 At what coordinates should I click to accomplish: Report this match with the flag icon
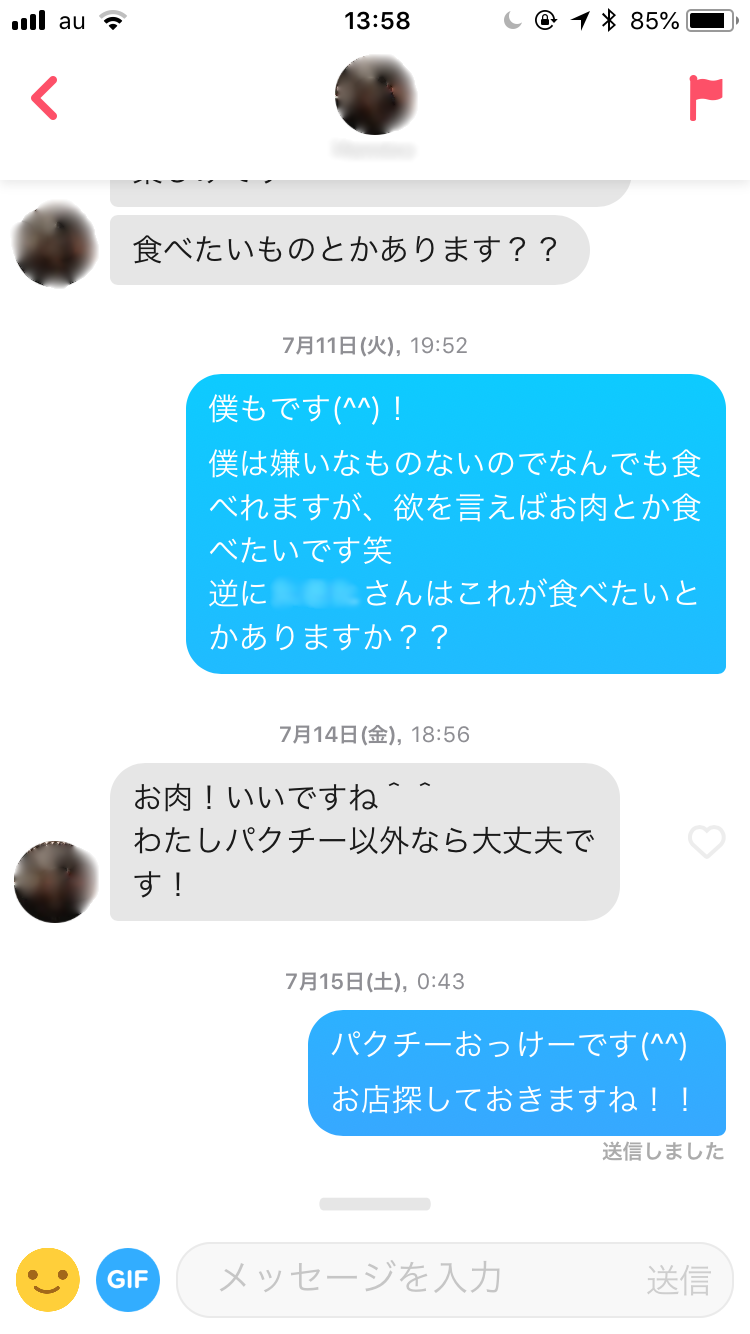pos(706,97)
